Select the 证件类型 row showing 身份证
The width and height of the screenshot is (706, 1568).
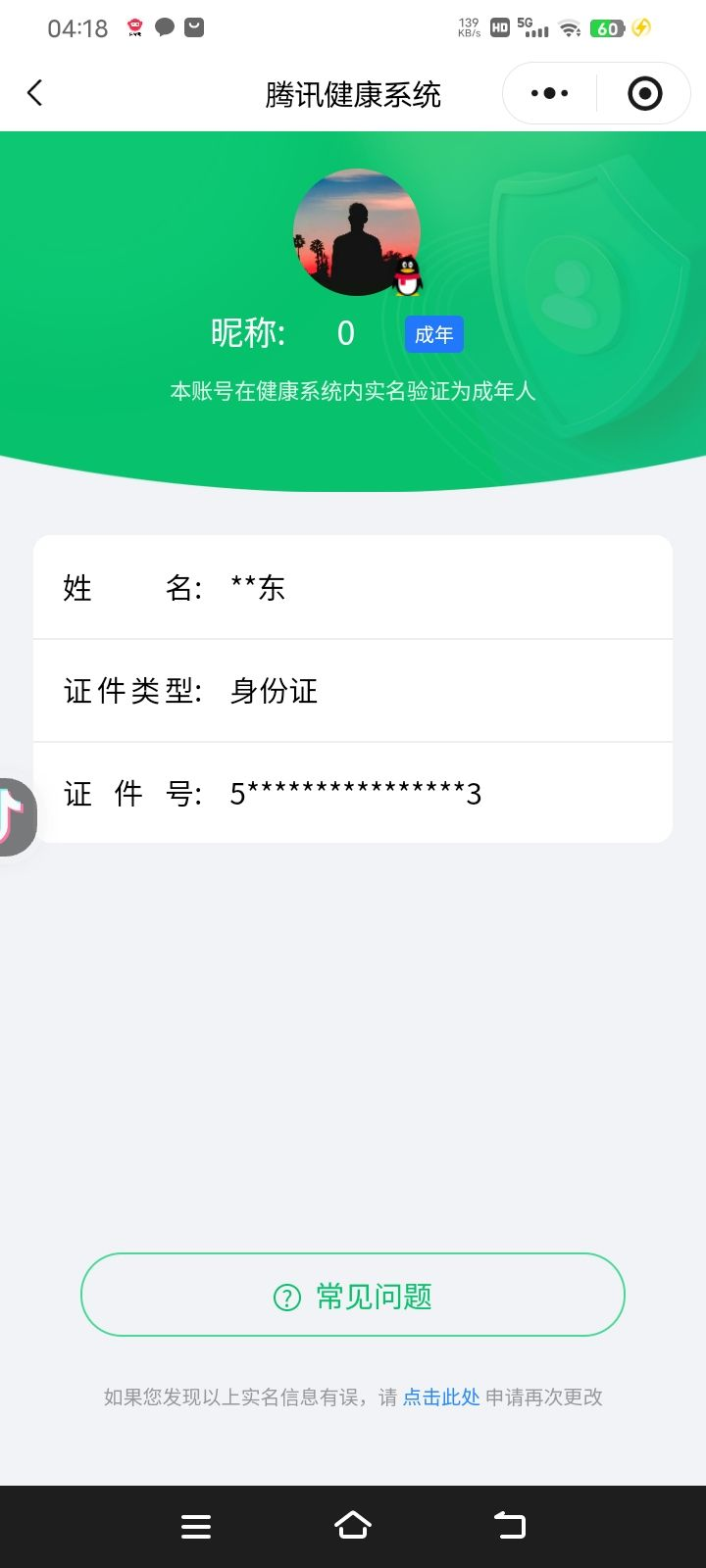pos(351,691)
